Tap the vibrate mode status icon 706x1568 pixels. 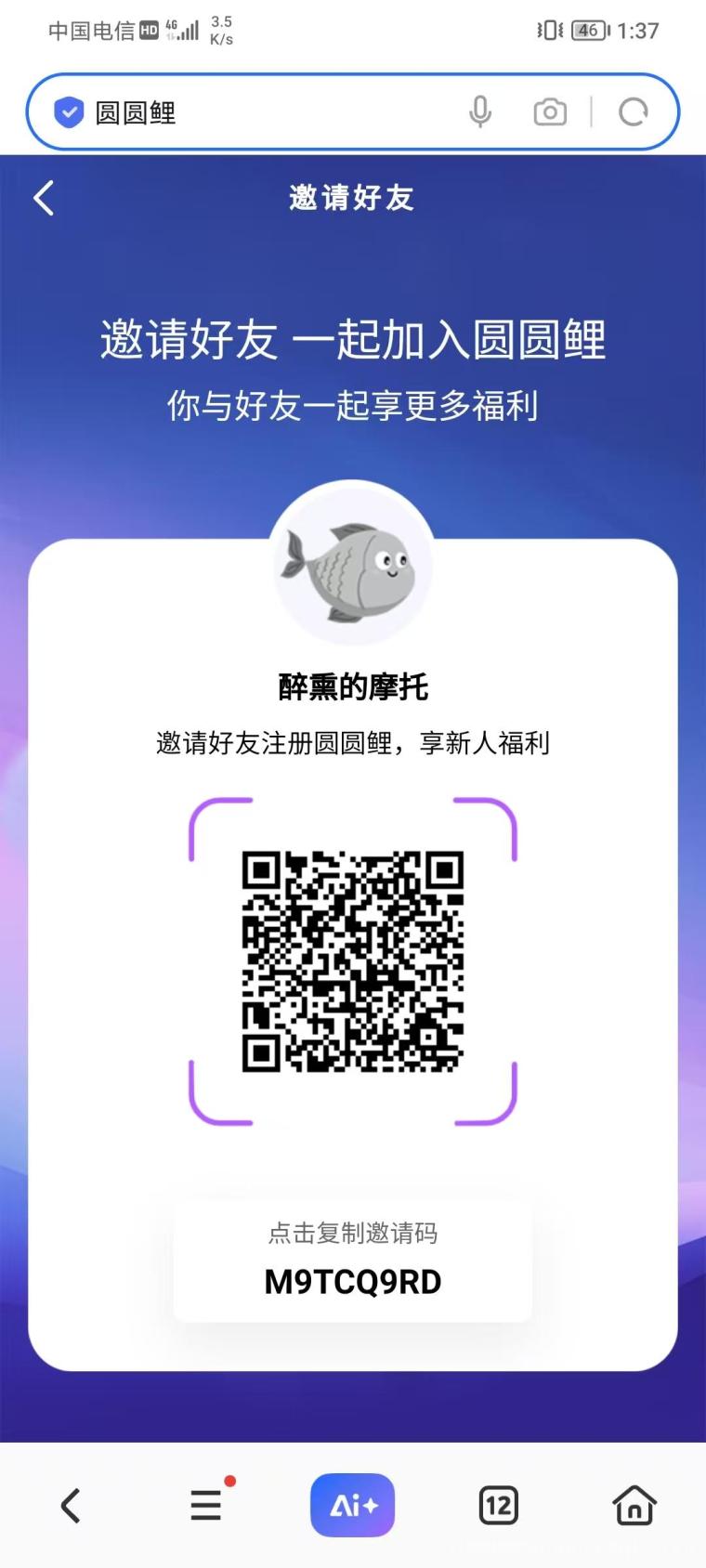pos(550,30)
